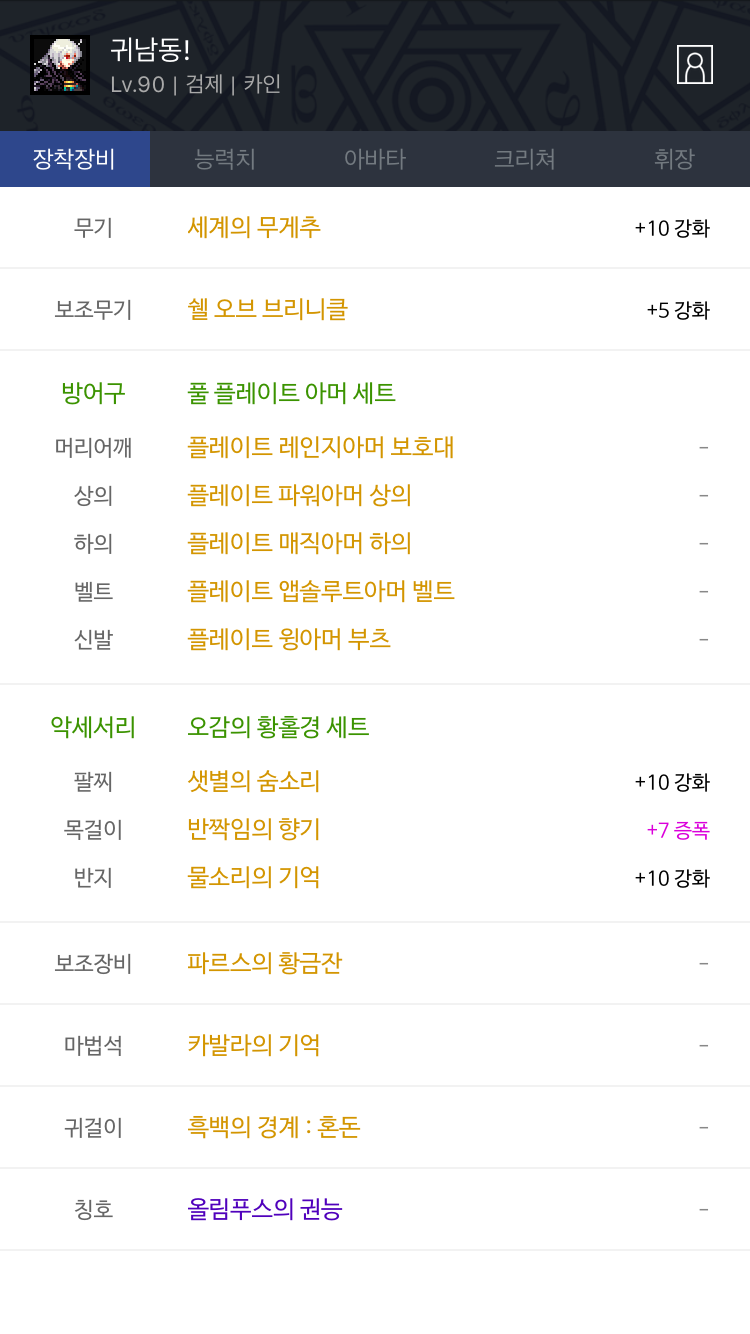Open 플레이트 윙아머 부츠 item

(289, 639)
